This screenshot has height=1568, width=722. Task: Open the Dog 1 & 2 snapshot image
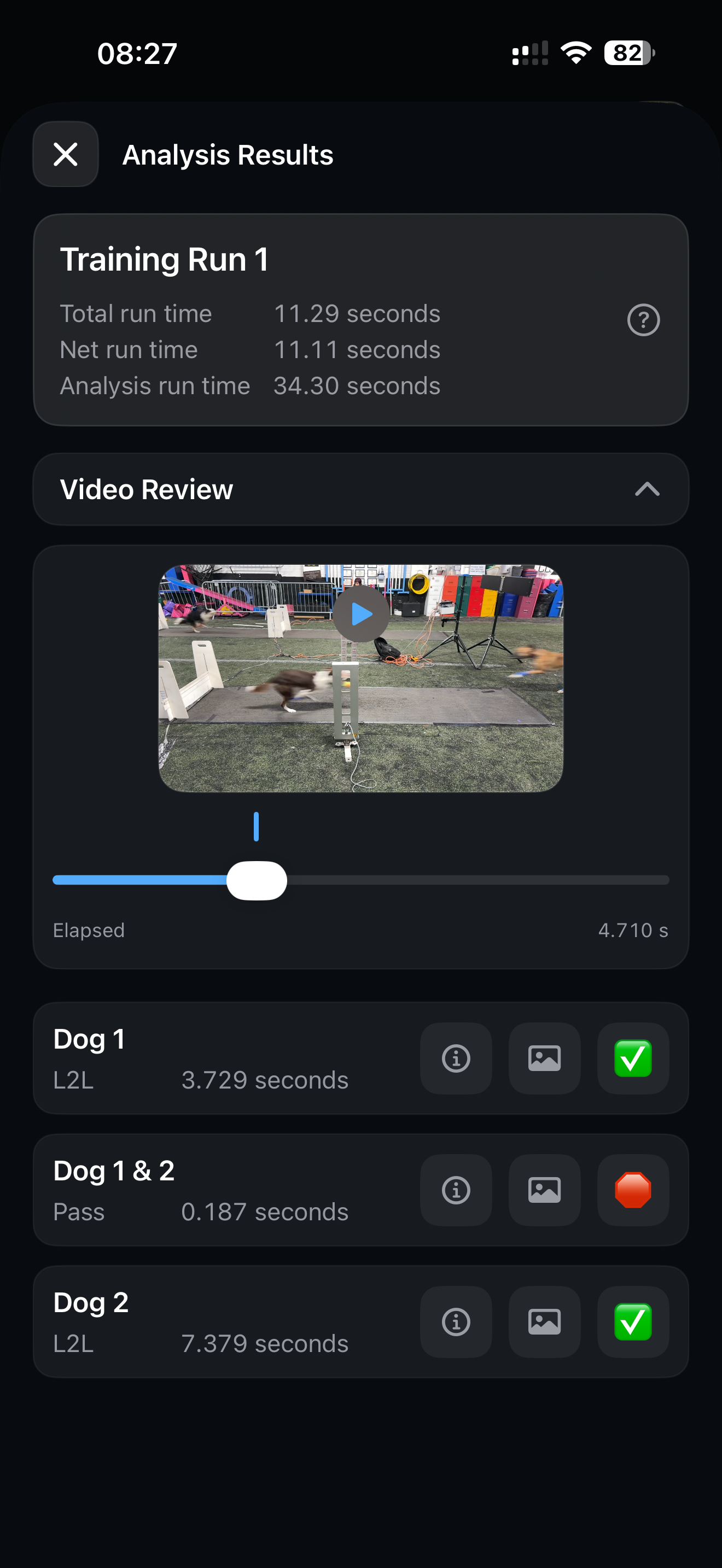[544, 1189]
